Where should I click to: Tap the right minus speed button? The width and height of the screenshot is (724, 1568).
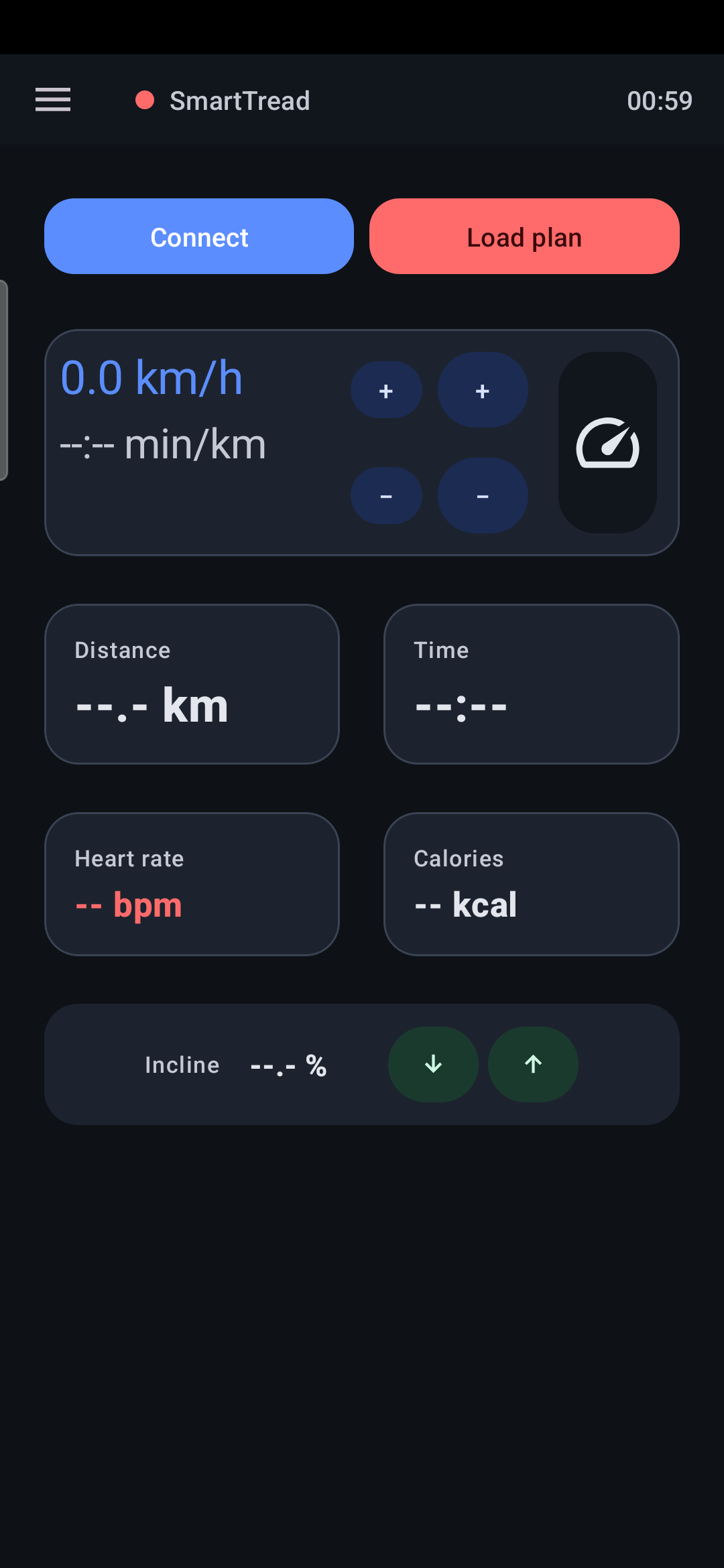pyautogui.click(x=482, y=496)
